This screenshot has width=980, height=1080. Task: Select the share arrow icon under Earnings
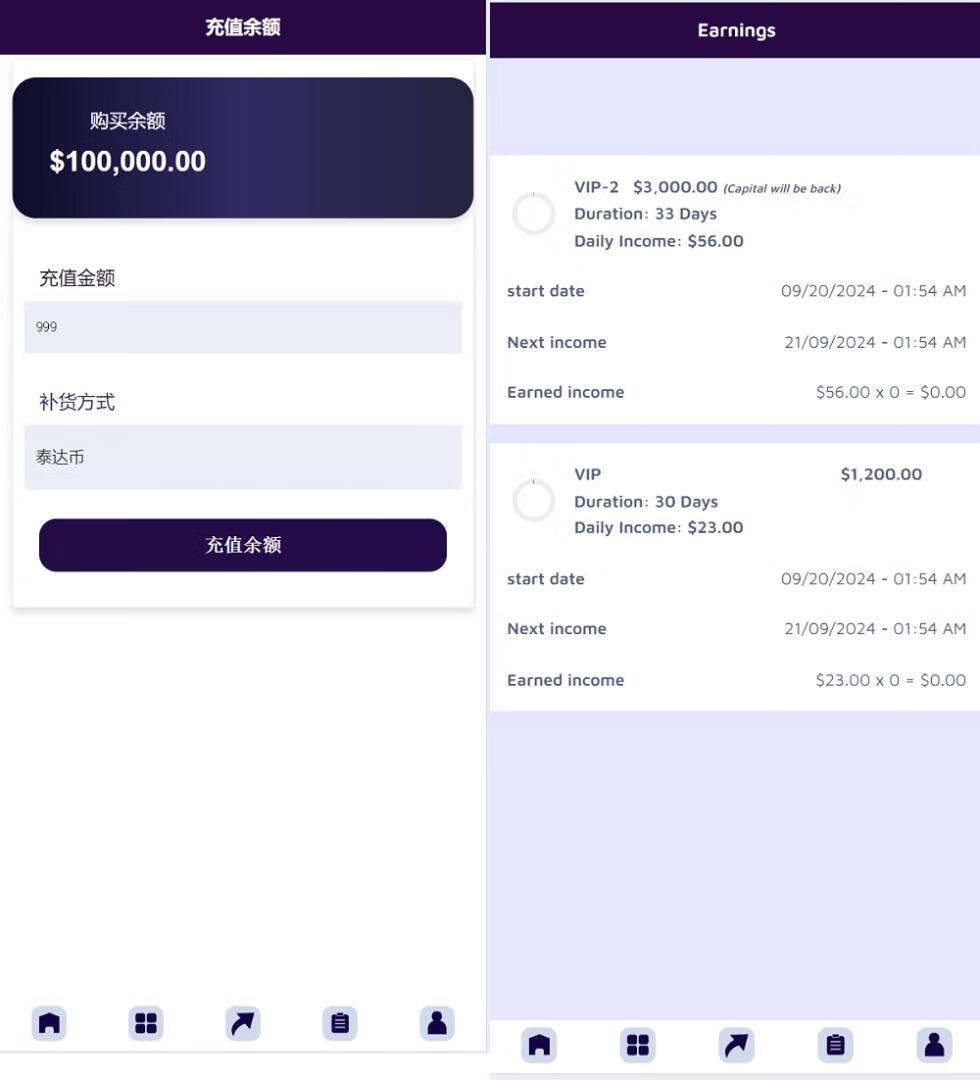(x=736, y=1045)
